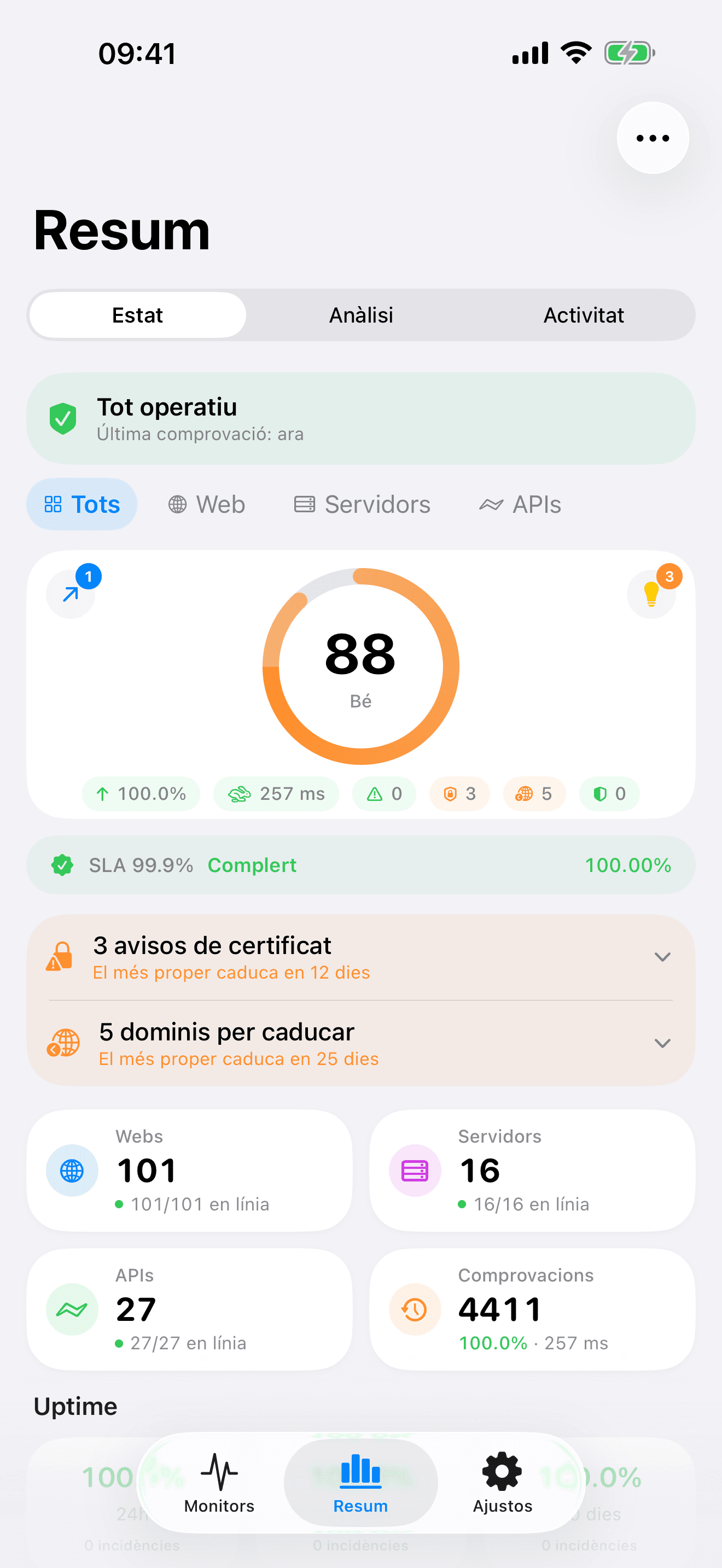The height and width of the screenshot is (1568, 722).
Task: Select the Tots filter chip
Action: coord(81,504)
